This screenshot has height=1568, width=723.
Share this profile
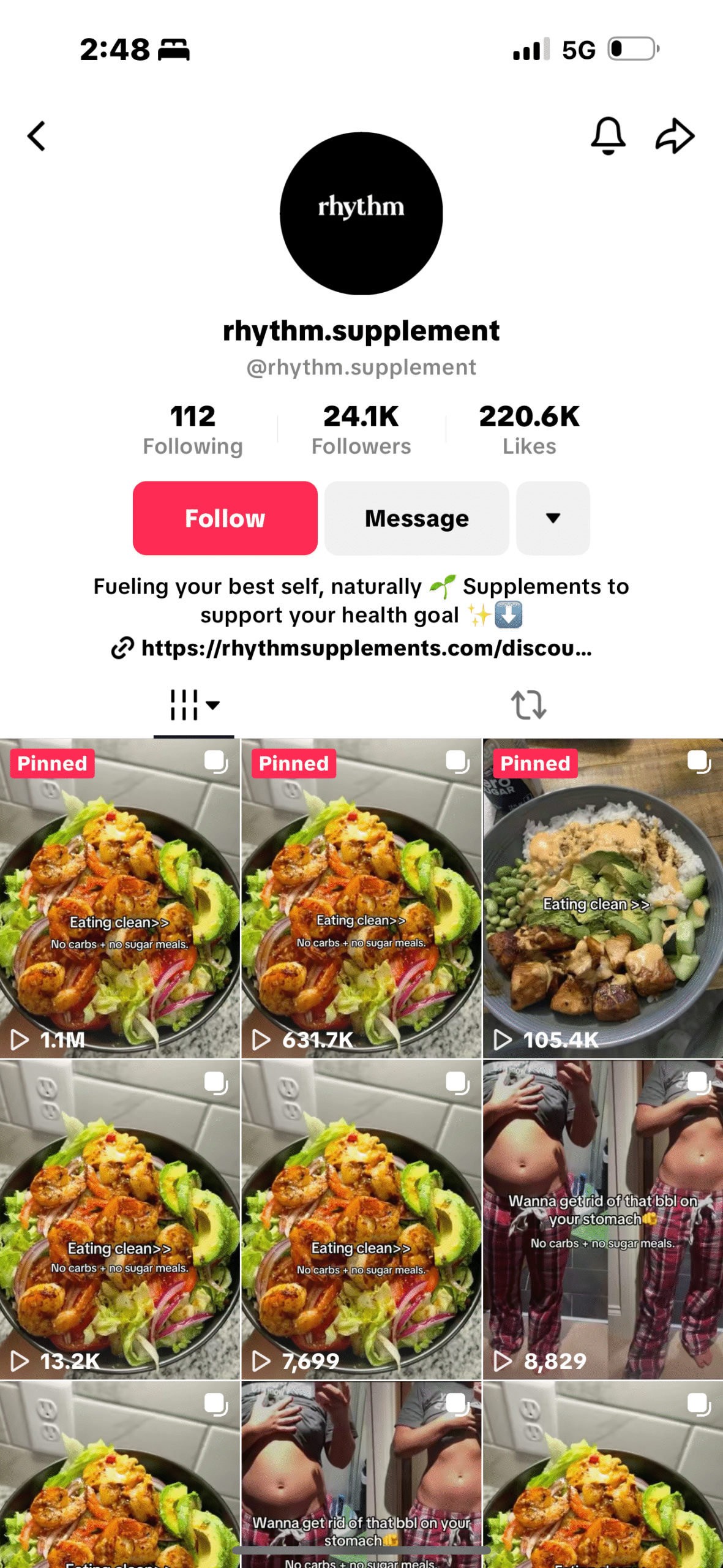pos(675,136)
